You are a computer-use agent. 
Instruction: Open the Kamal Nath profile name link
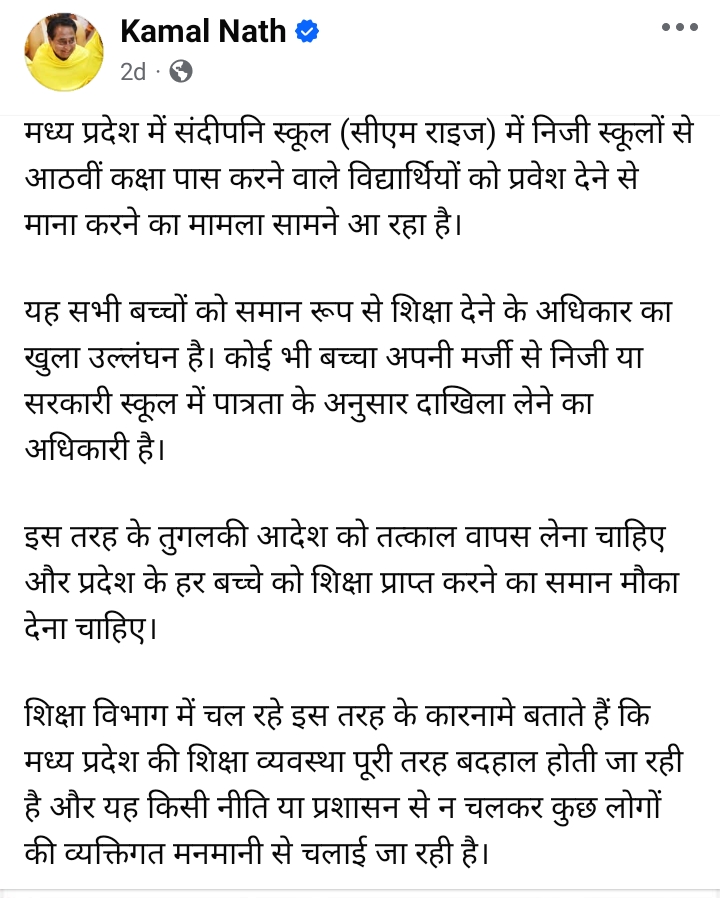click(204, 31)
